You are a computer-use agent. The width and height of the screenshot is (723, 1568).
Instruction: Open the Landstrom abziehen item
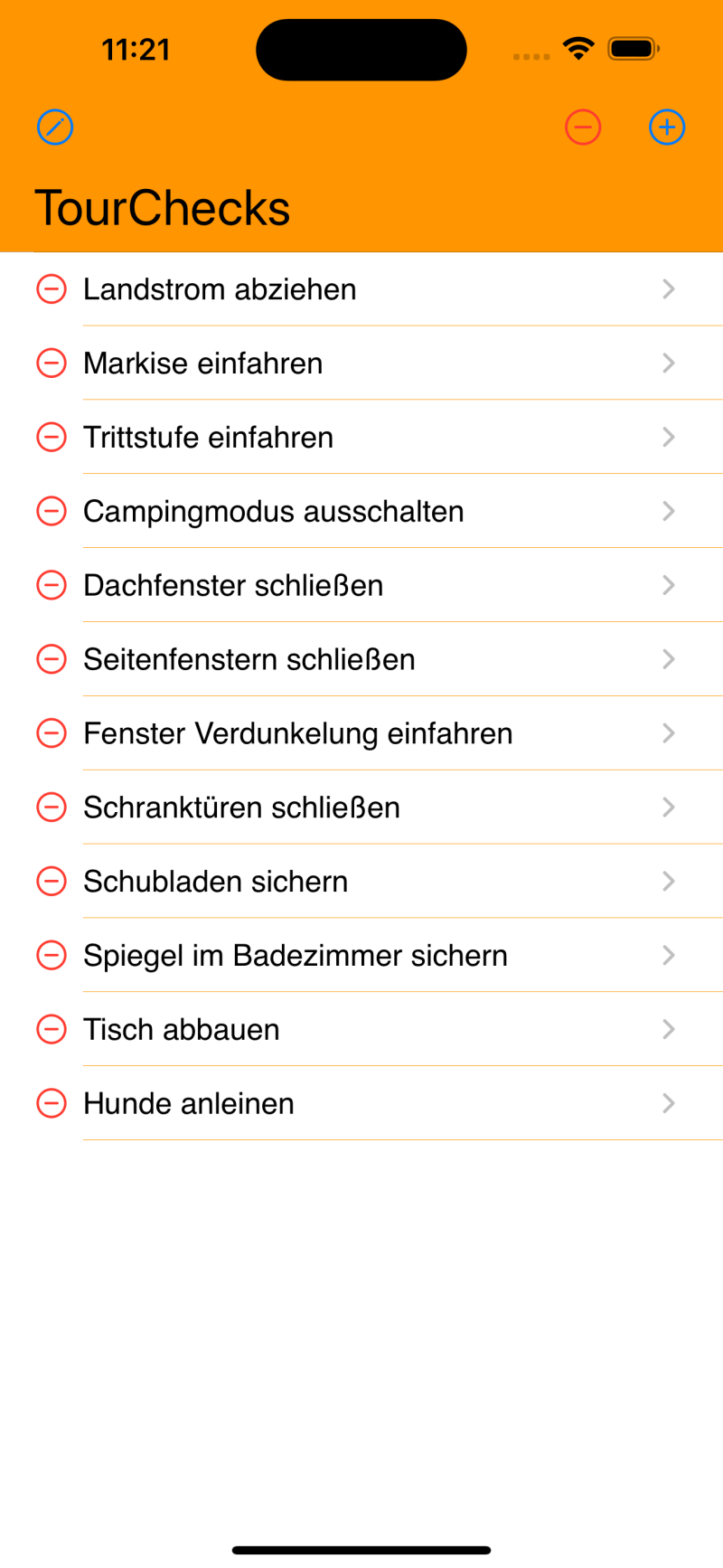(361, 289)
